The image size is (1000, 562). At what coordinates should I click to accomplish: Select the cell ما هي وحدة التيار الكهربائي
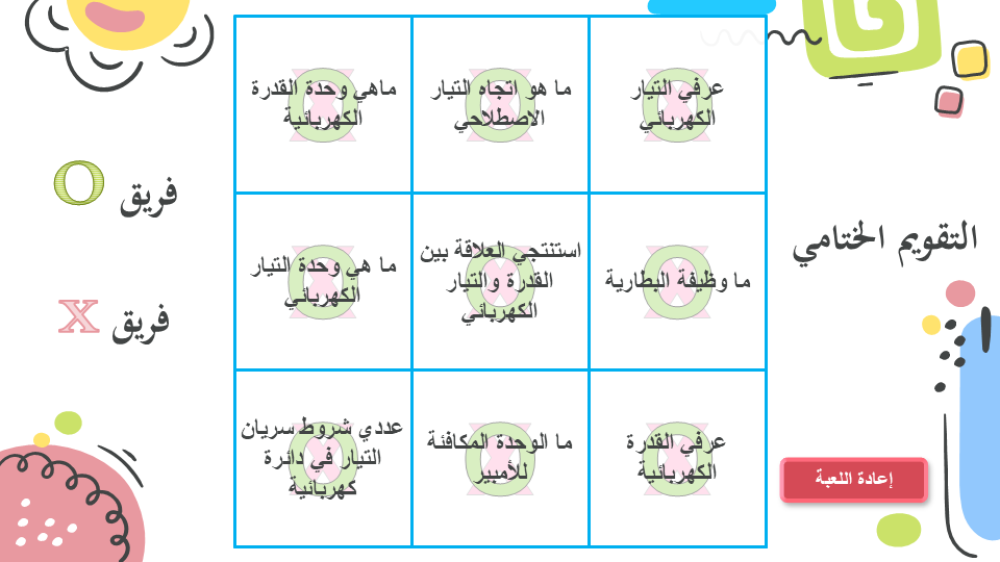[x=323, y=281]
